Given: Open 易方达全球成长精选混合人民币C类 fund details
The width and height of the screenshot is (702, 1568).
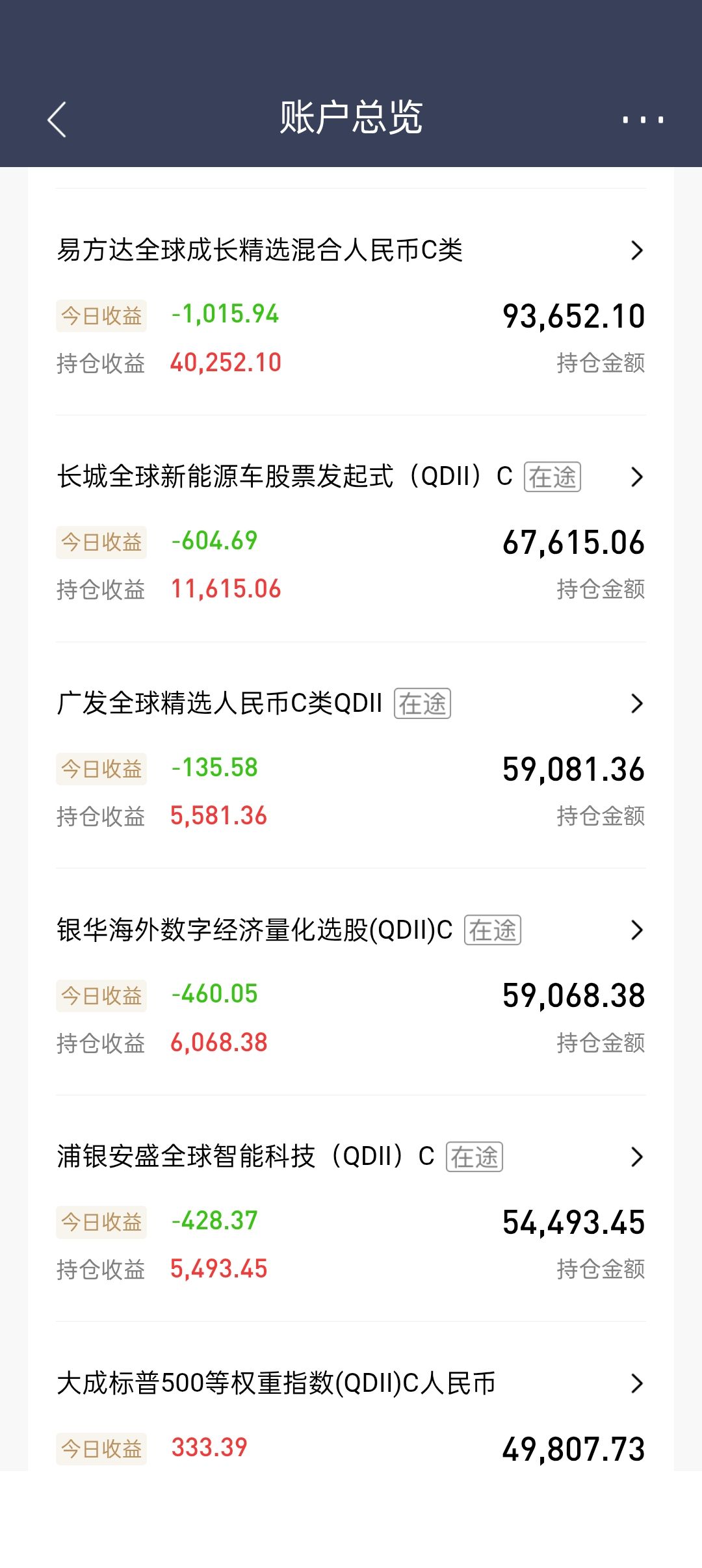Looking at the screenshot, I should coord(260,250).
